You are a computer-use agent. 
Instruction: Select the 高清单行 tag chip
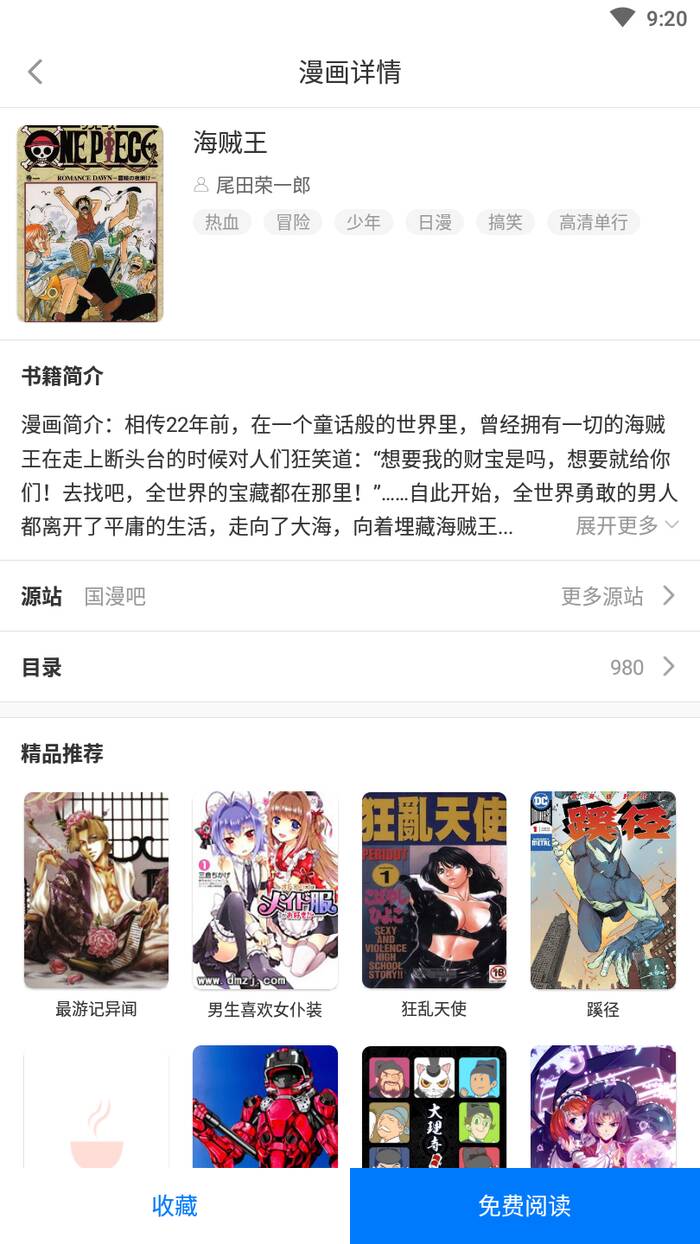pyautogui.click(x=594, y=222)
